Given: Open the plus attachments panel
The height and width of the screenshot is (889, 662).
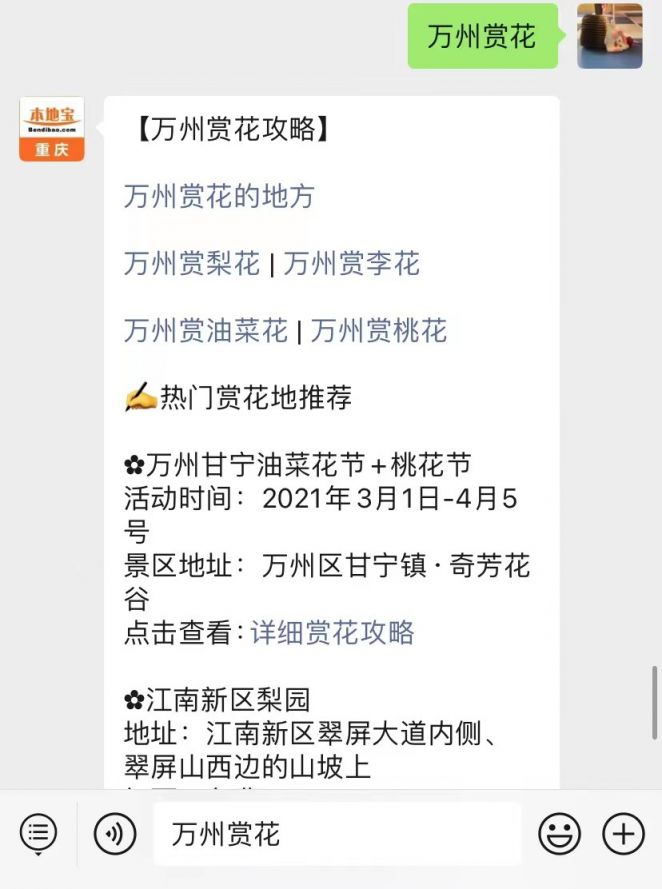Looking at the screenshot, I should (x=623, y=833).
